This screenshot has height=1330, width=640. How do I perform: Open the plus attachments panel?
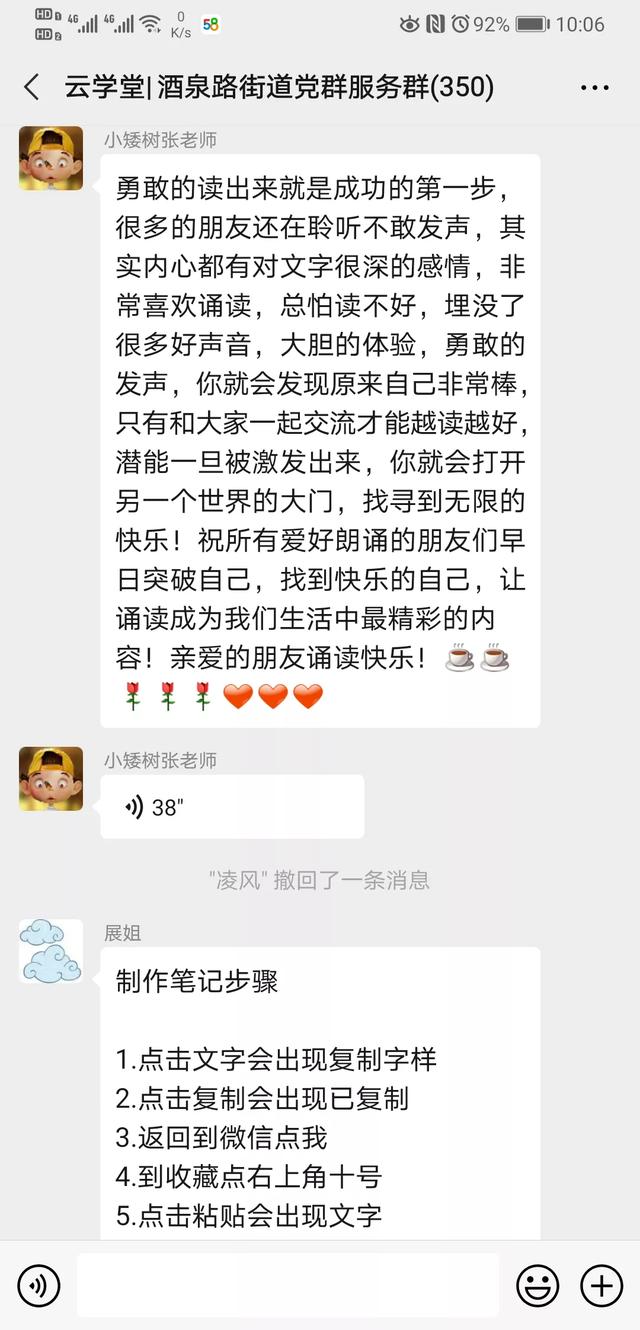(601, 1285)
